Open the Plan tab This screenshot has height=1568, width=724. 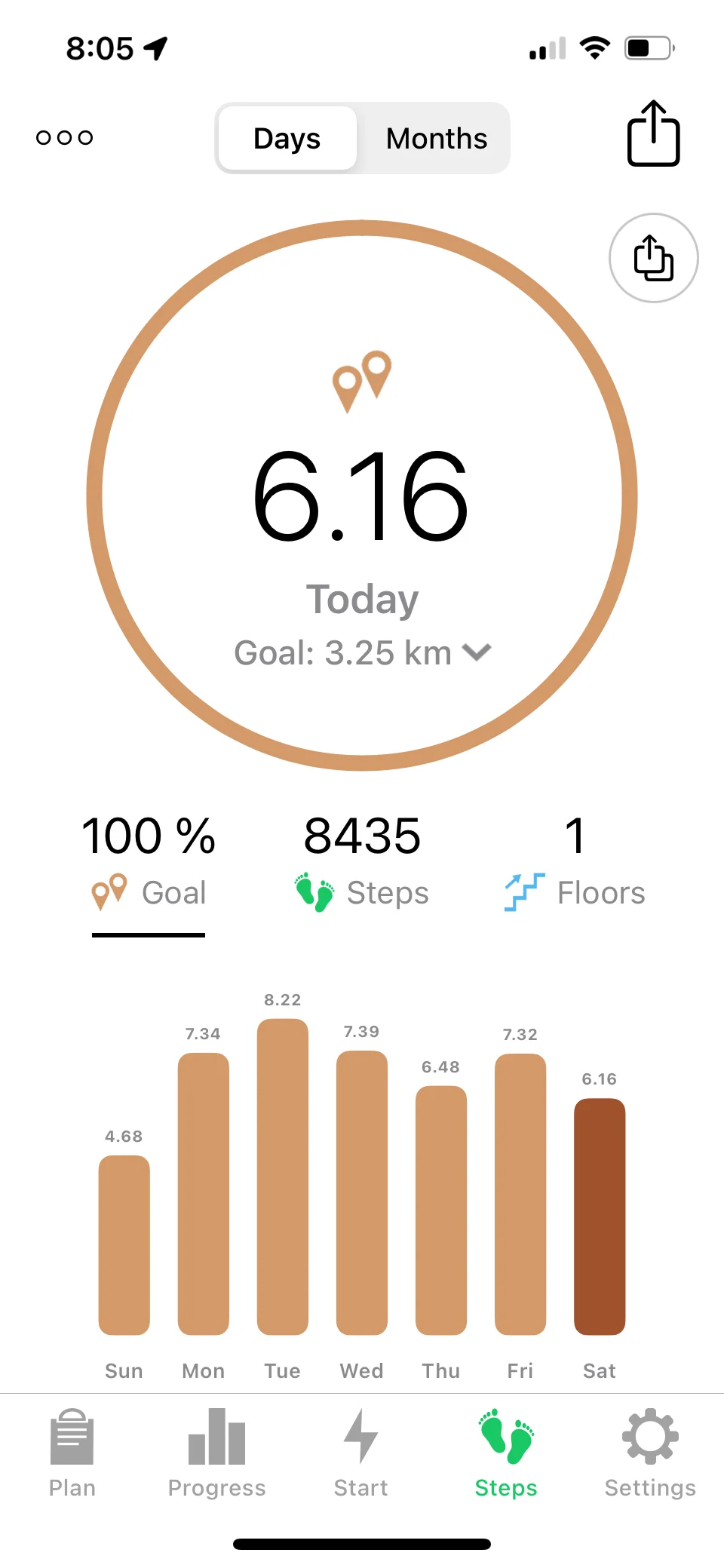[x=72, y=1453]
